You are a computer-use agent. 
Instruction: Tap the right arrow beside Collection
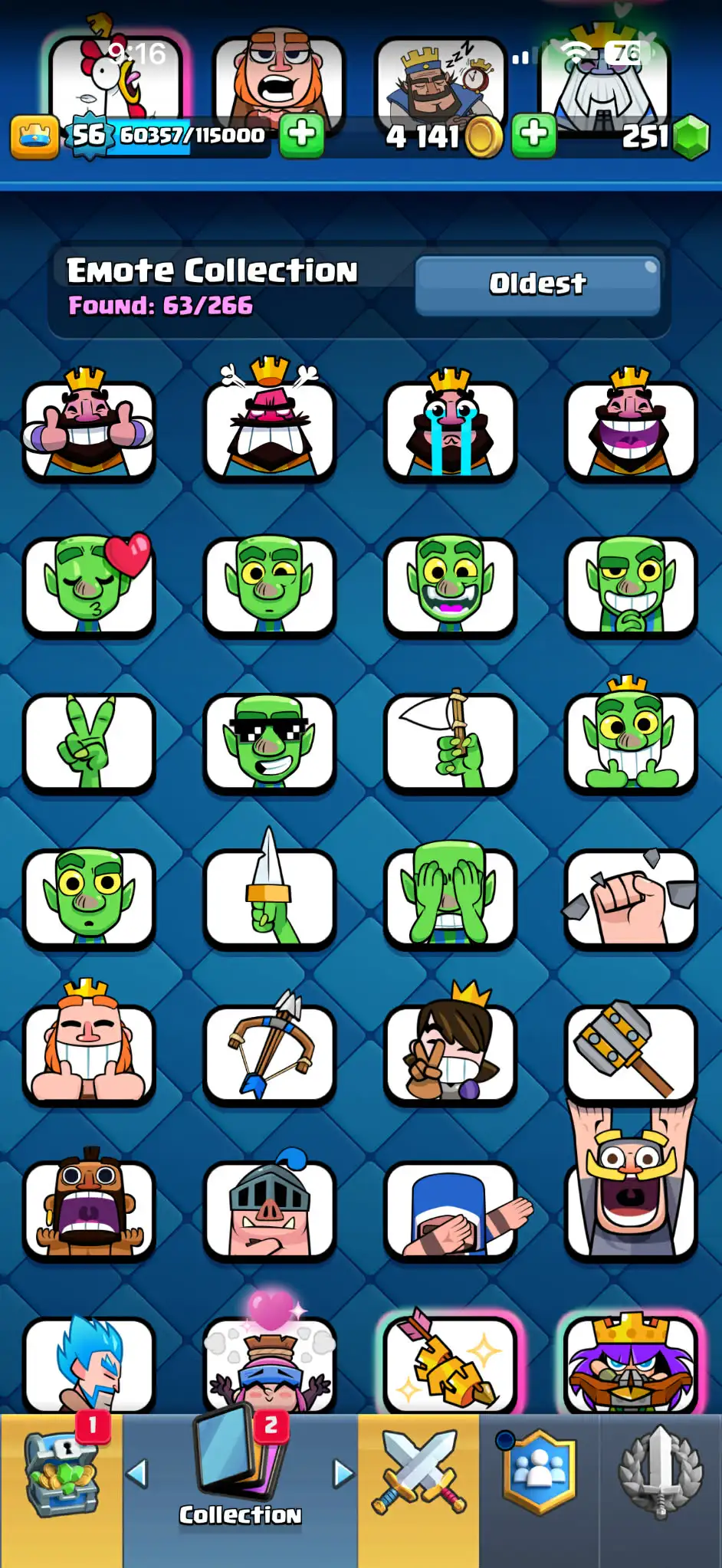tap(343, 1473)
